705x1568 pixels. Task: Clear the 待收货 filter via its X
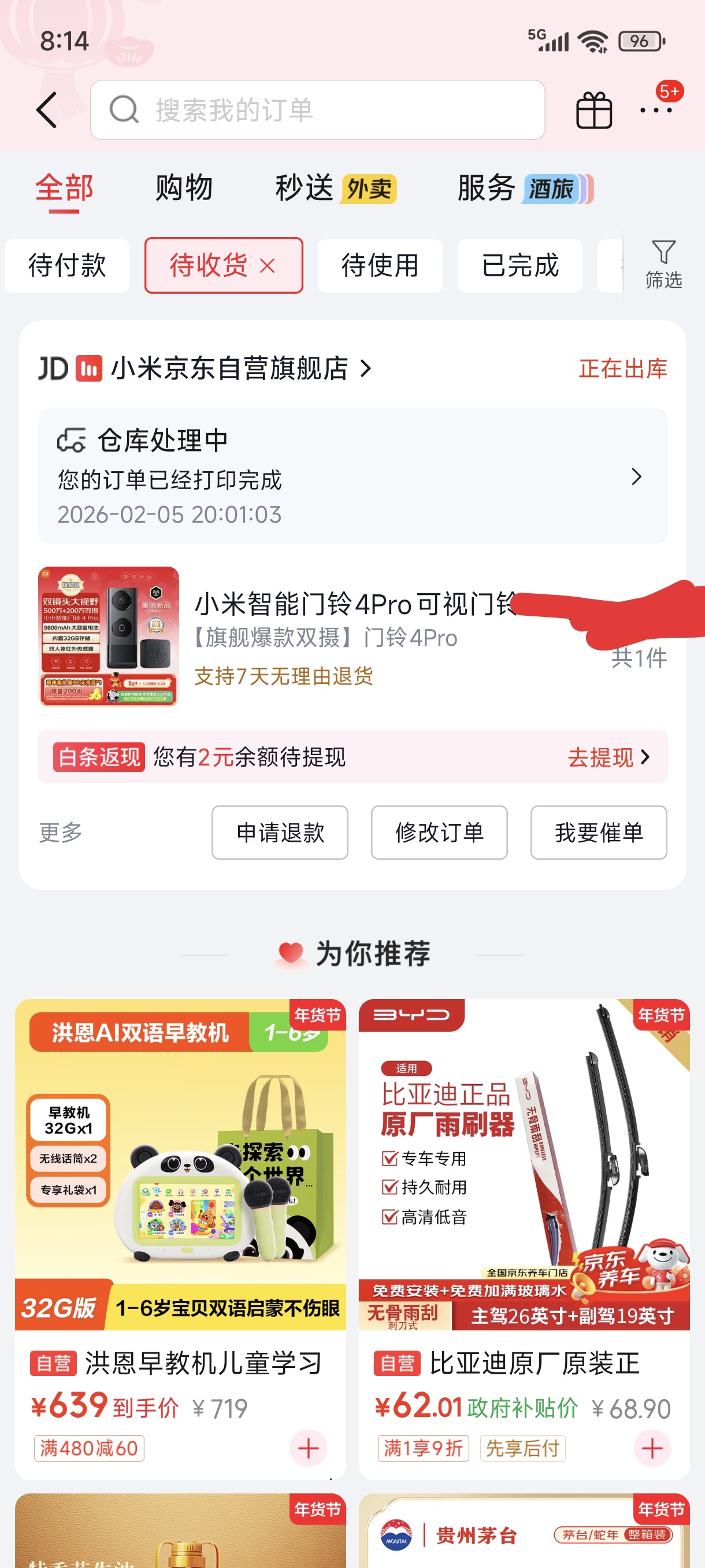coord(268,265)
